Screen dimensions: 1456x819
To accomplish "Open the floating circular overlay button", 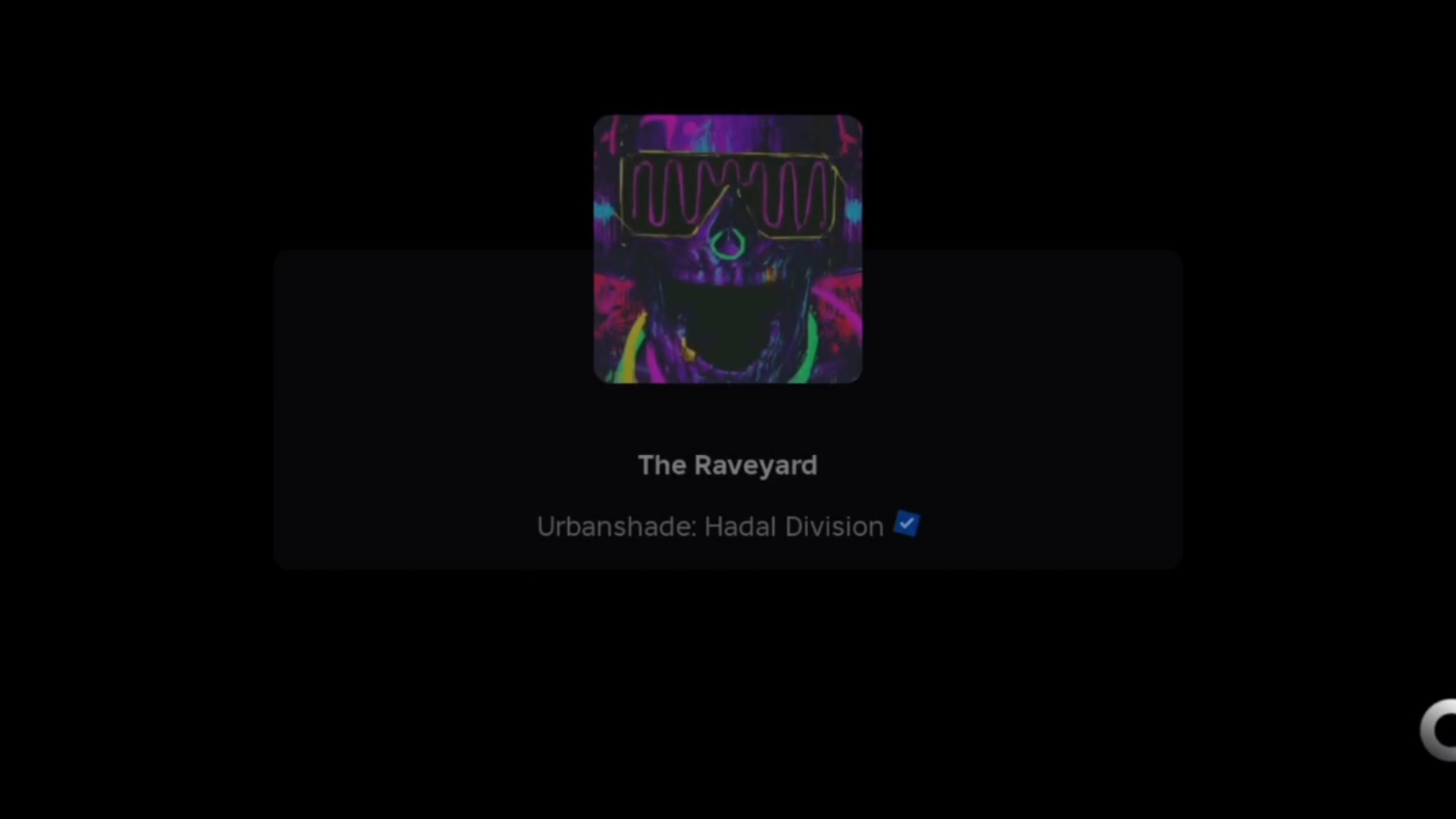I will point(1440,730).
